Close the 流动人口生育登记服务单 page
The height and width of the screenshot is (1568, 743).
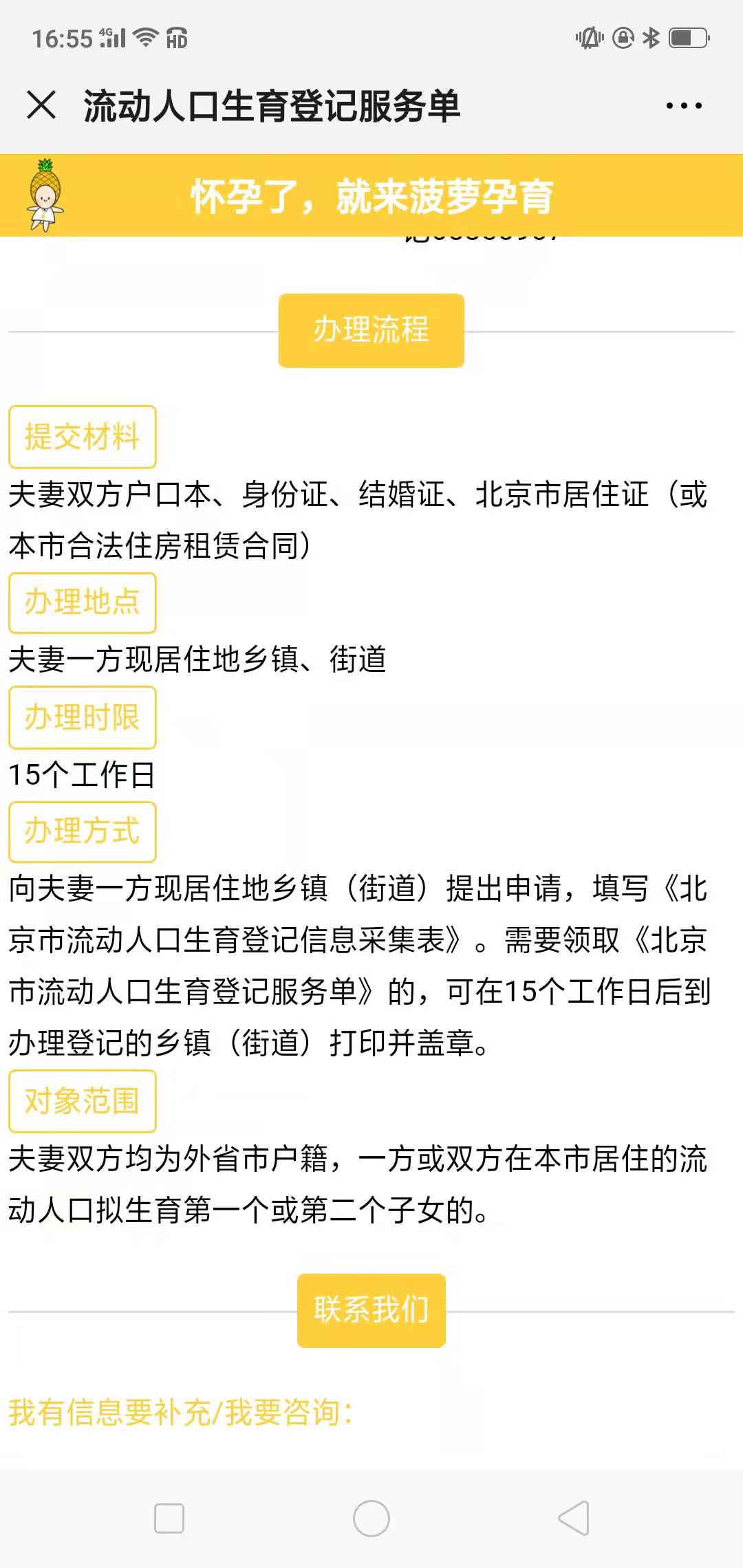[41, 106]
